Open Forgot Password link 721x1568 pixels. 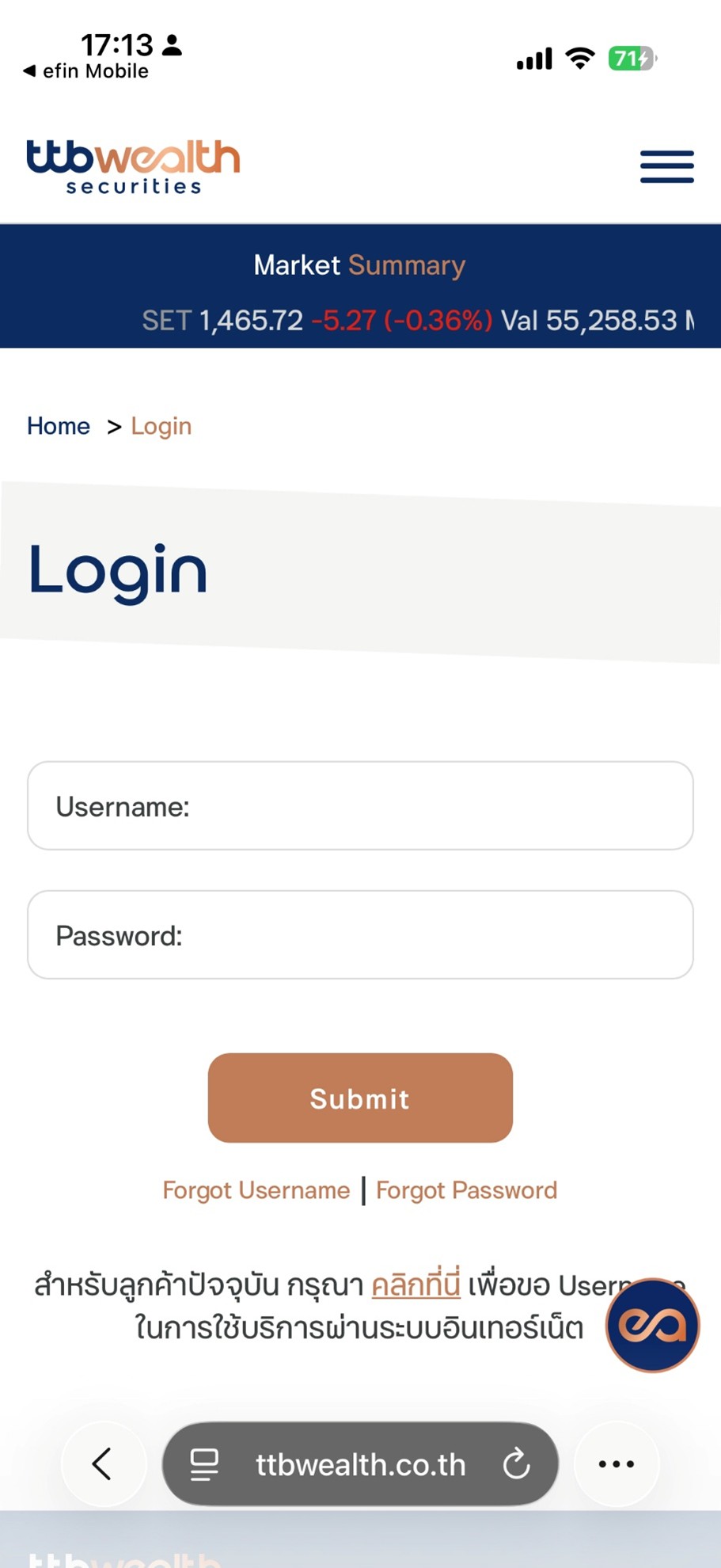pyautogui.click(x=466, y=1190)
